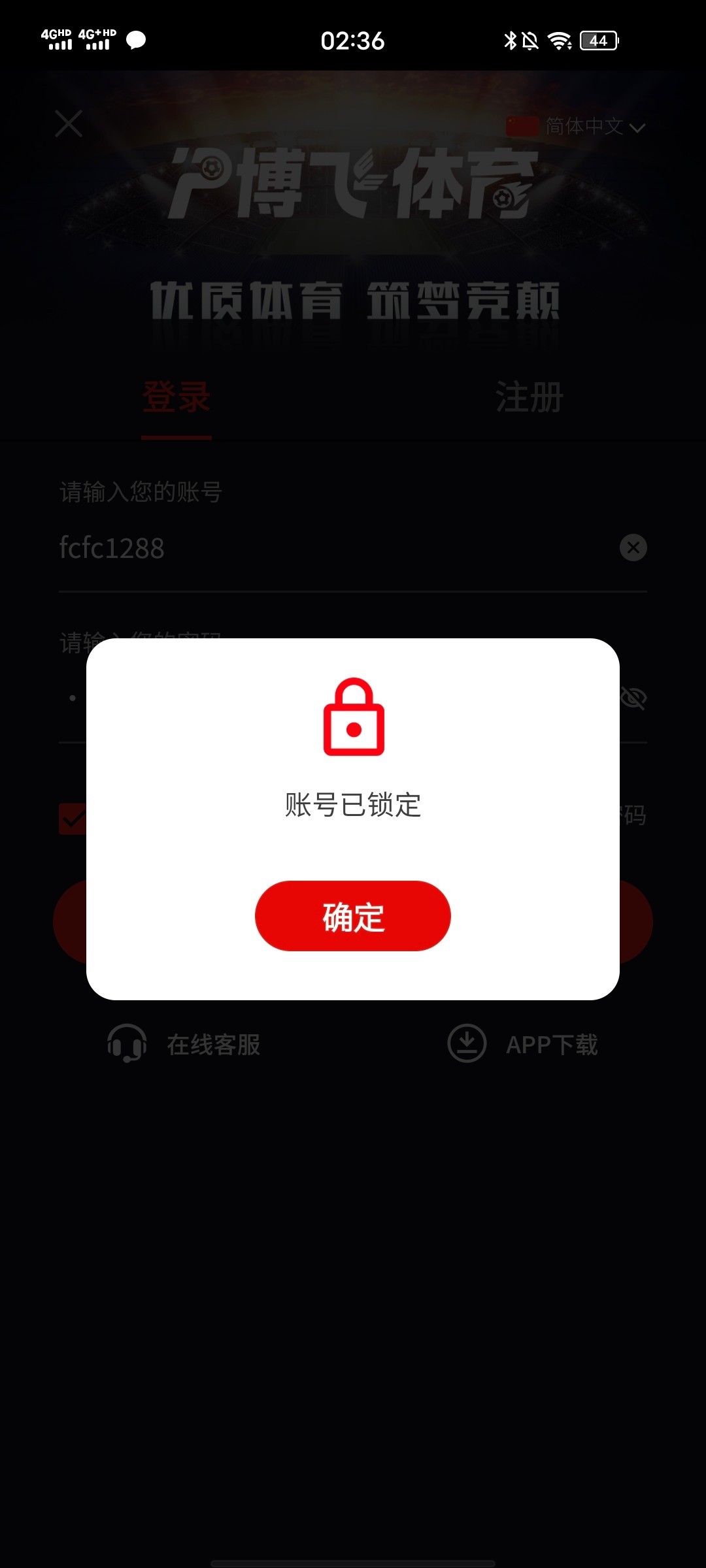This screenshot has height=1568, width=706.
Task: Switch to the 登录 tab
Action: 176,397
